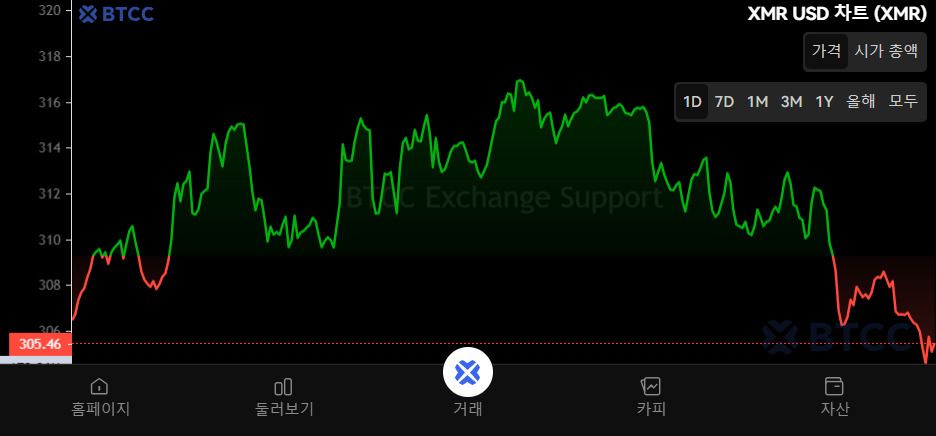
Task: Show the 모두 chart range
Action: (903, 101)
